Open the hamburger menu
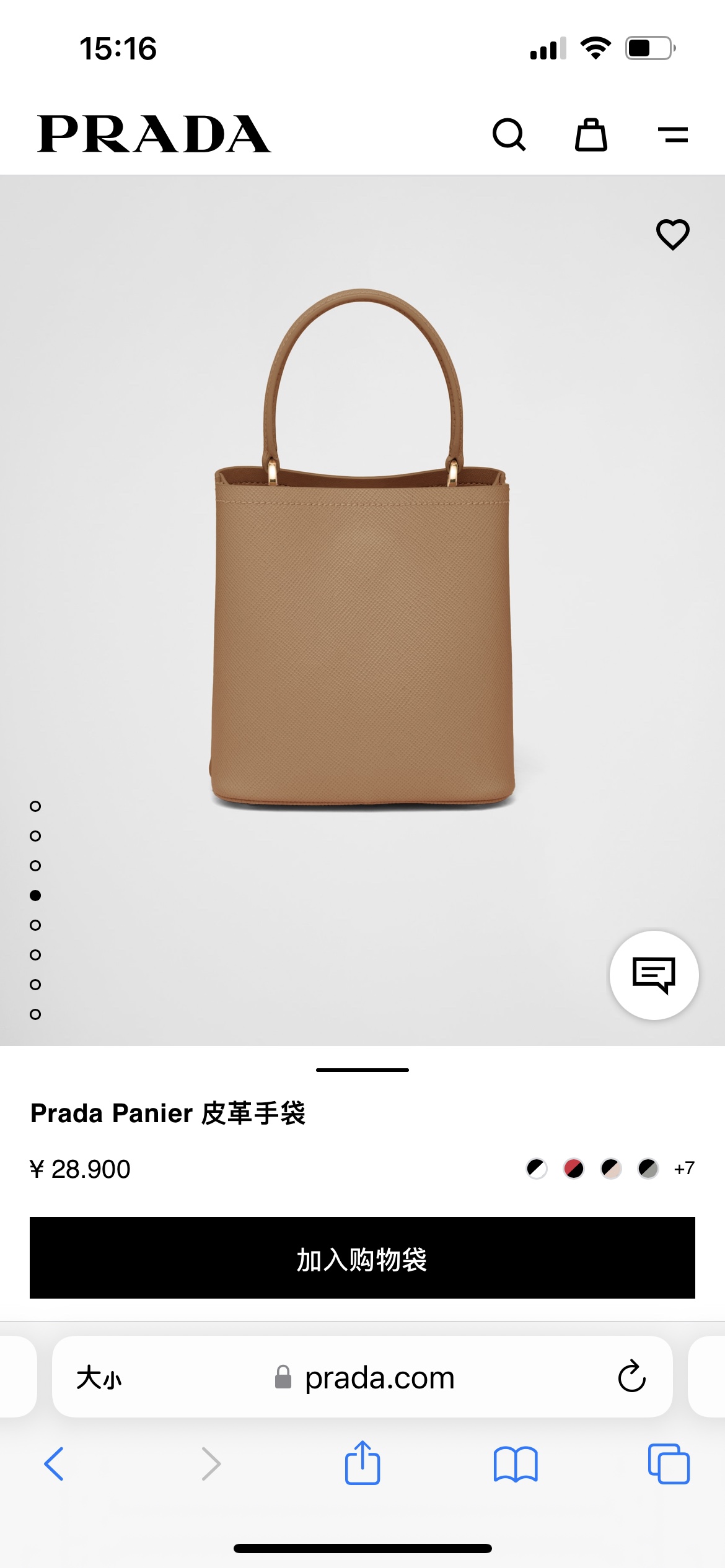 coord(673,134)
